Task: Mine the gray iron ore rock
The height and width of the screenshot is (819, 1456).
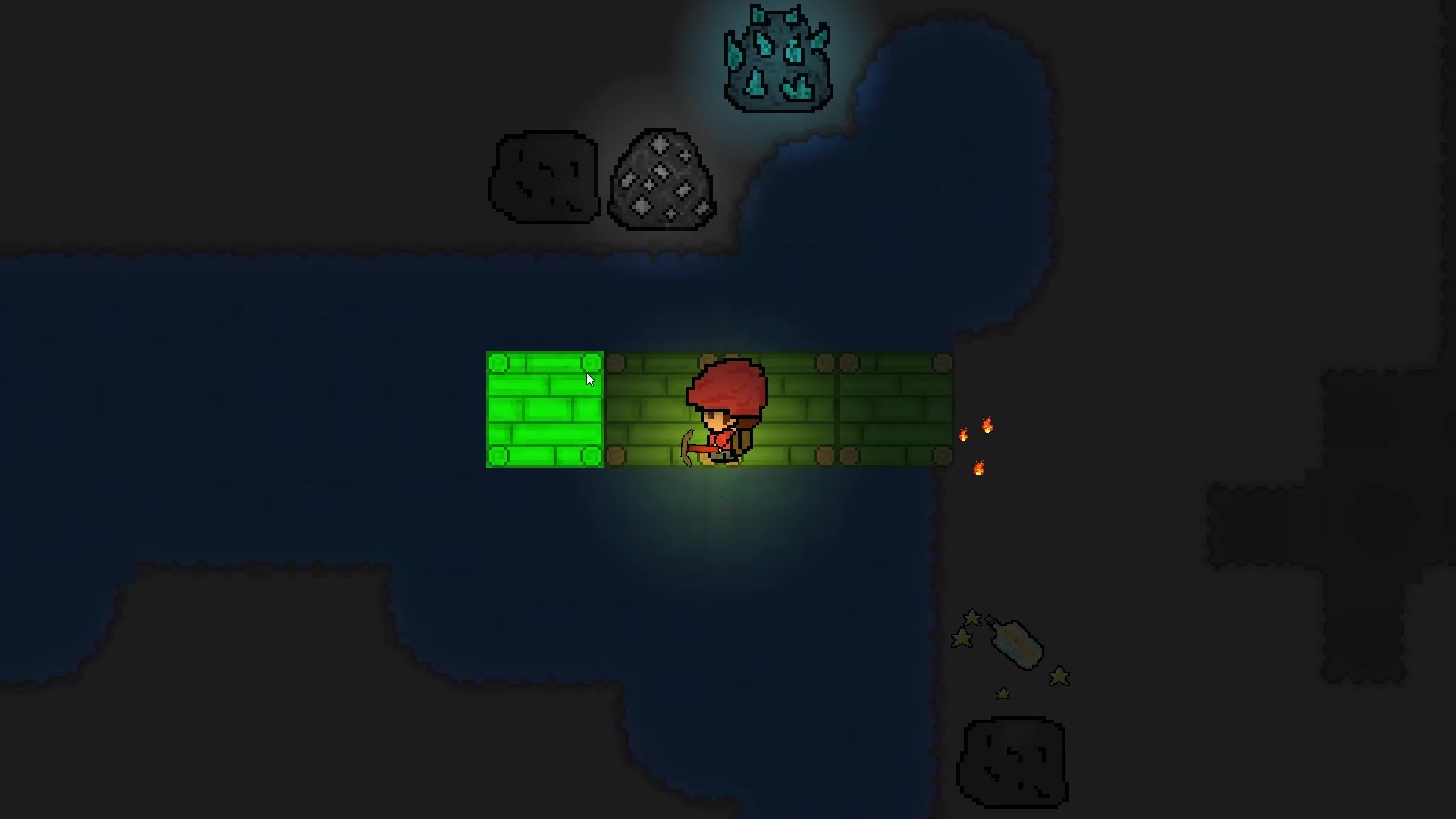Action: point(661,180)
